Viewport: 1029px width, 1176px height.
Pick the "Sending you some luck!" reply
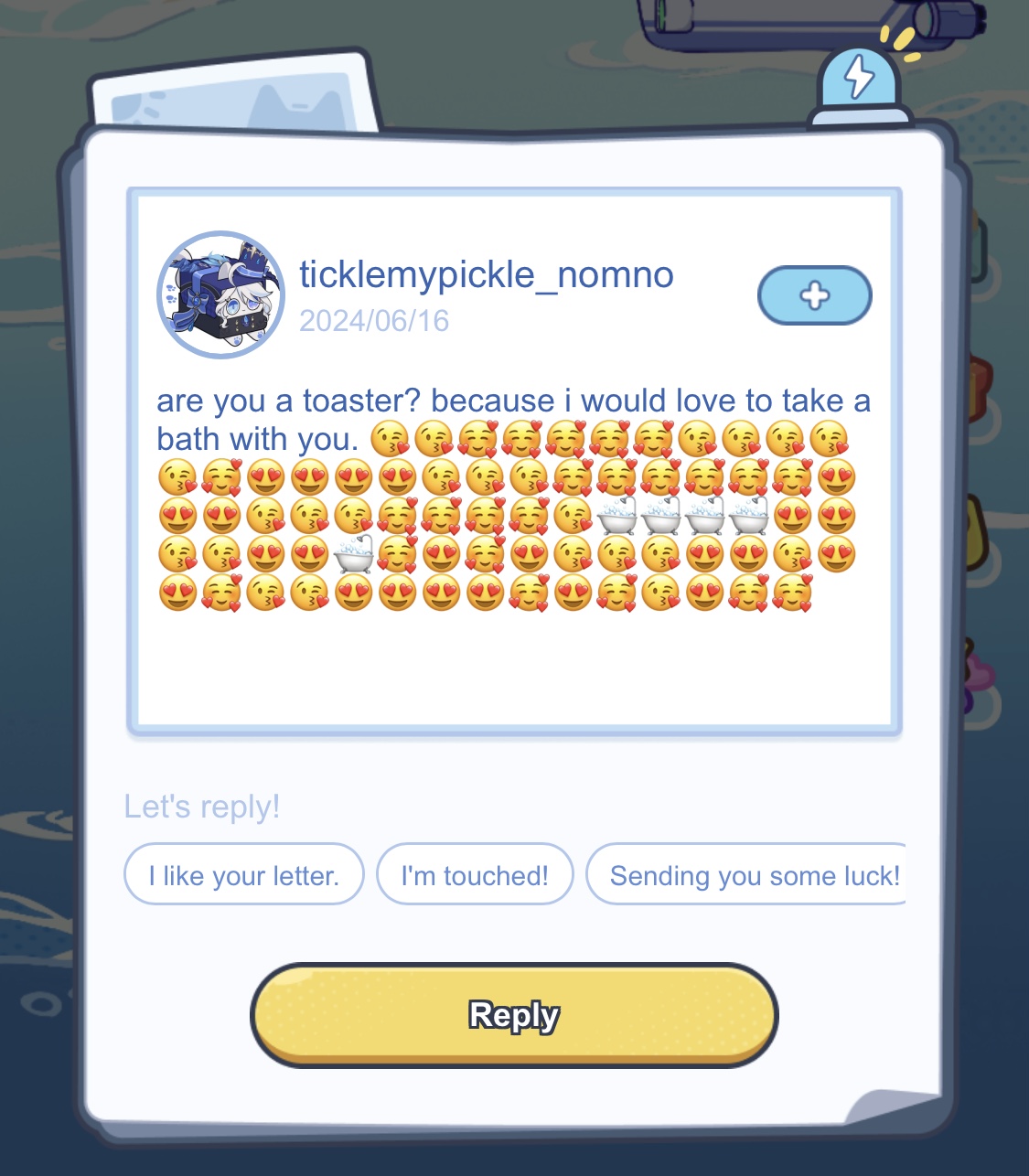(750, 875)
